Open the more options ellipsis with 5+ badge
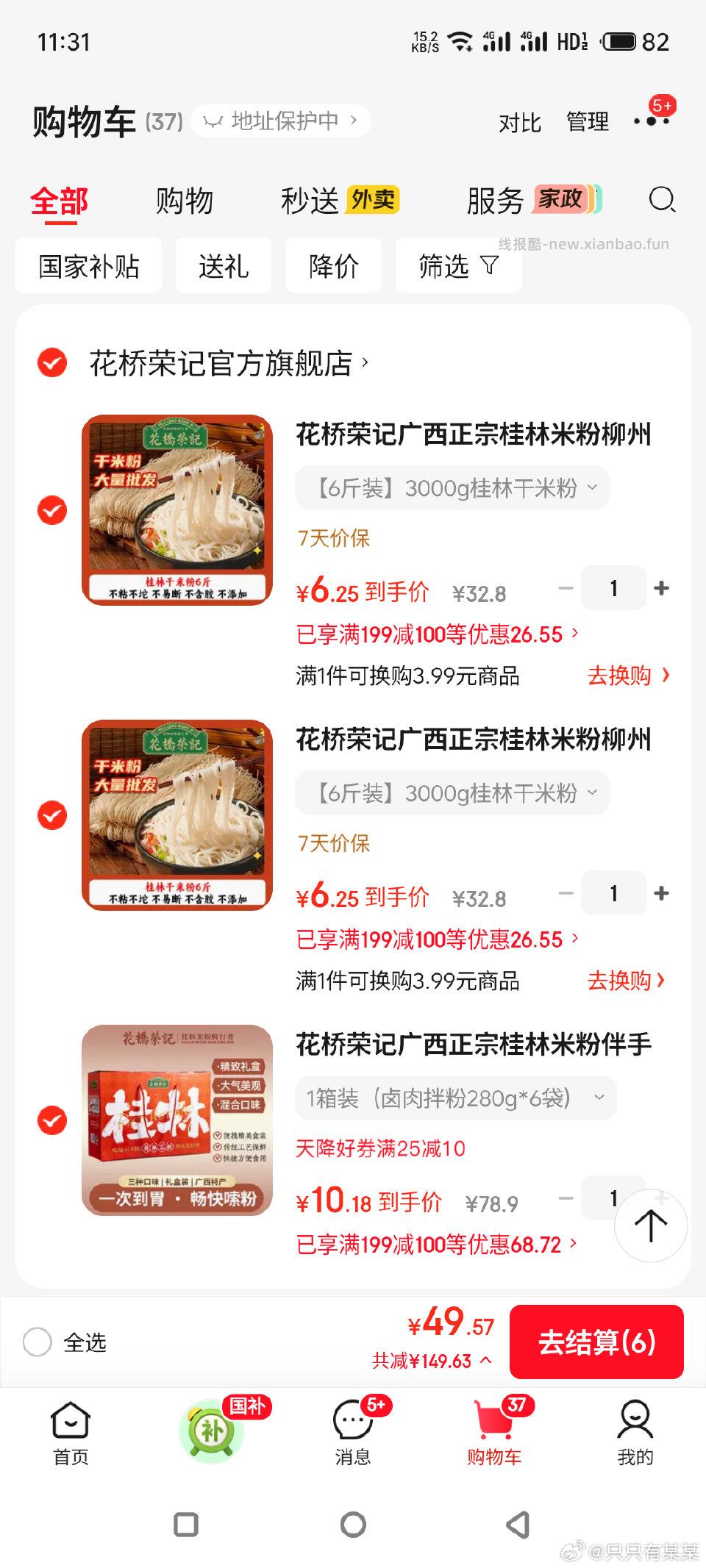The width and height of the screenshot is (706, 1568). pyautogui.click(x=652, y=120)
